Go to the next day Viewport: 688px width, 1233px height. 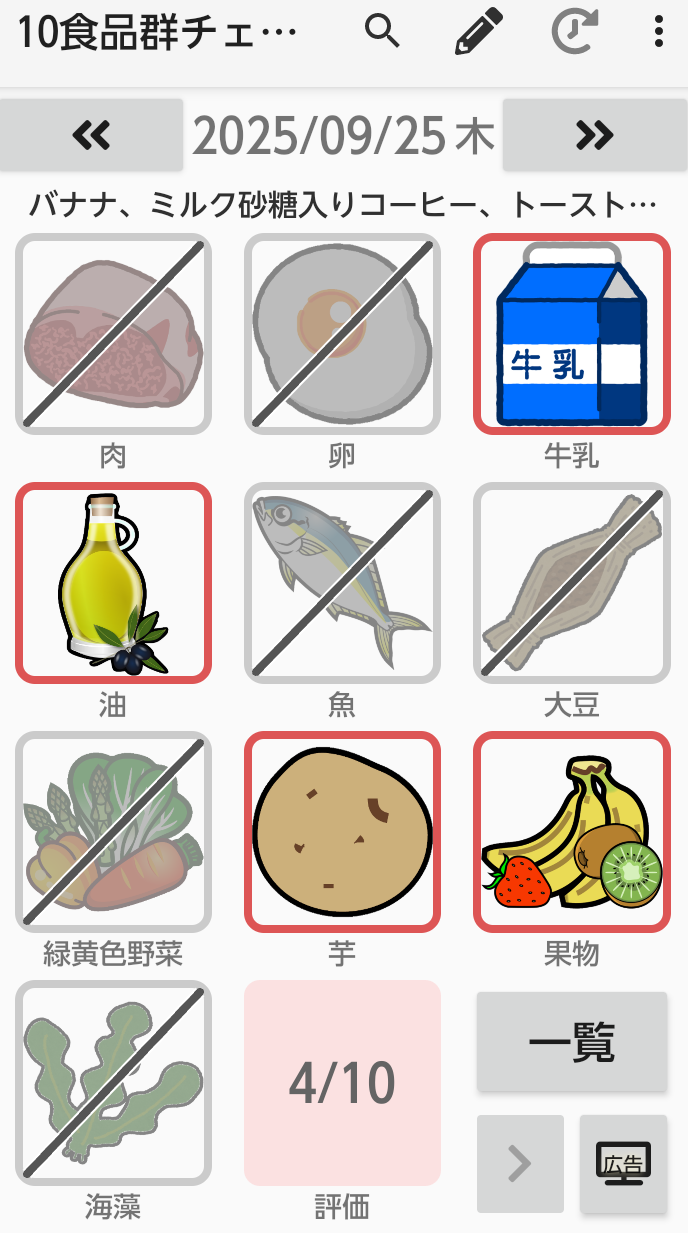595,135
